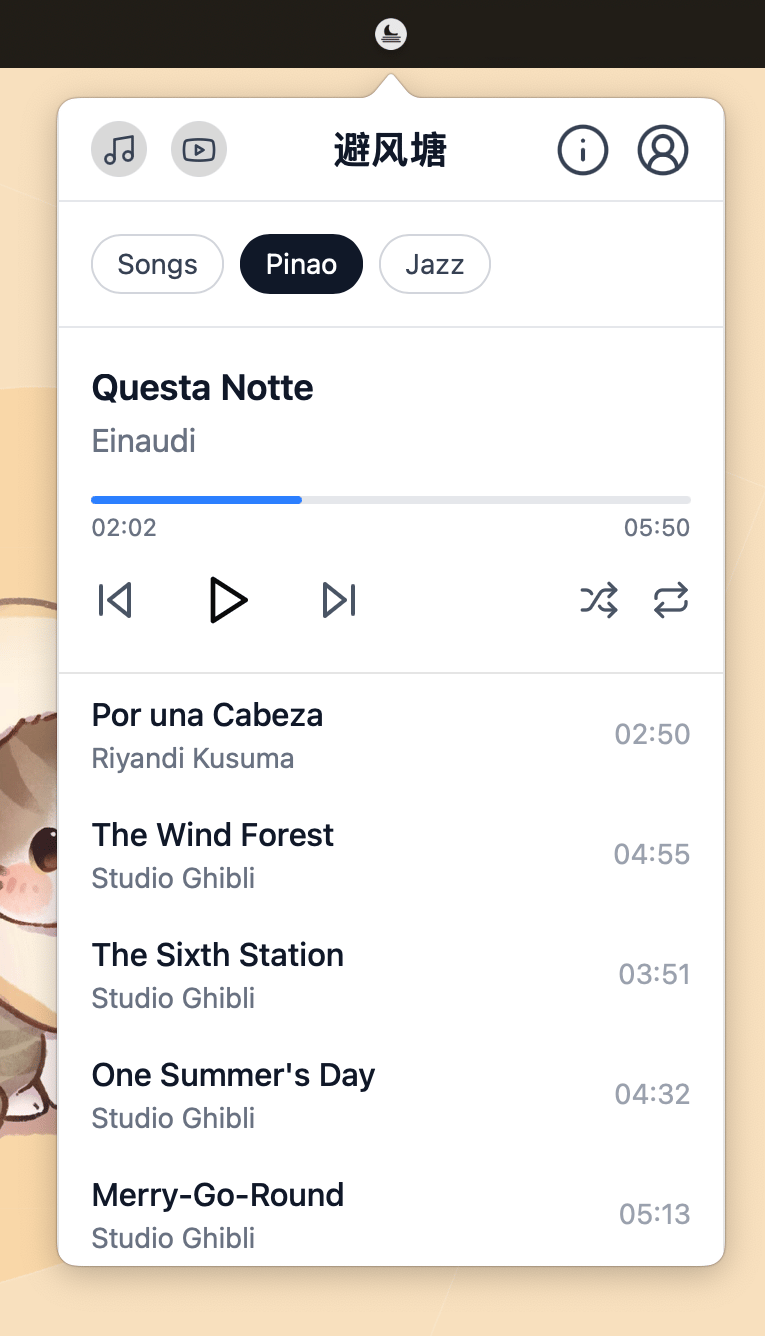Toggle shuffle mode

[599, 600]
